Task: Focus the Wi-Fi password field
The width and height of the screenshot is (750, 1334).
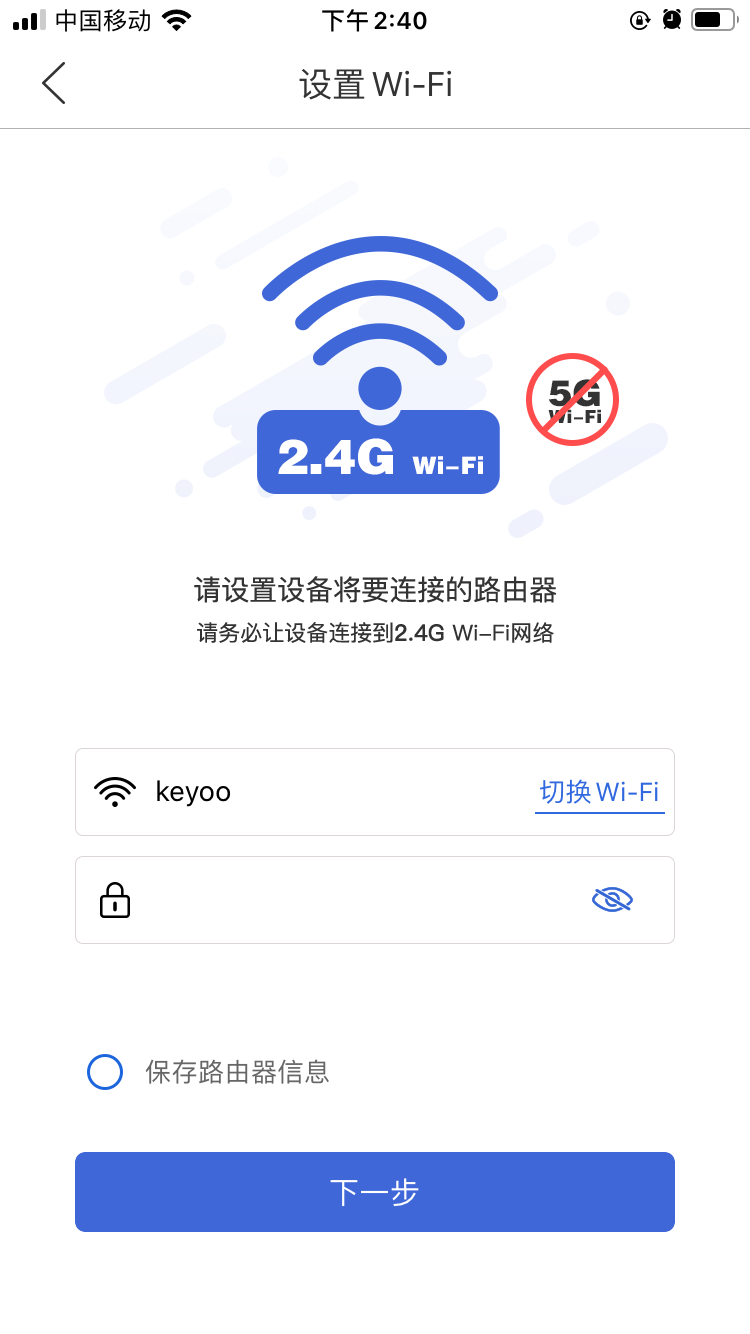Action: click(x=375, y=900)
